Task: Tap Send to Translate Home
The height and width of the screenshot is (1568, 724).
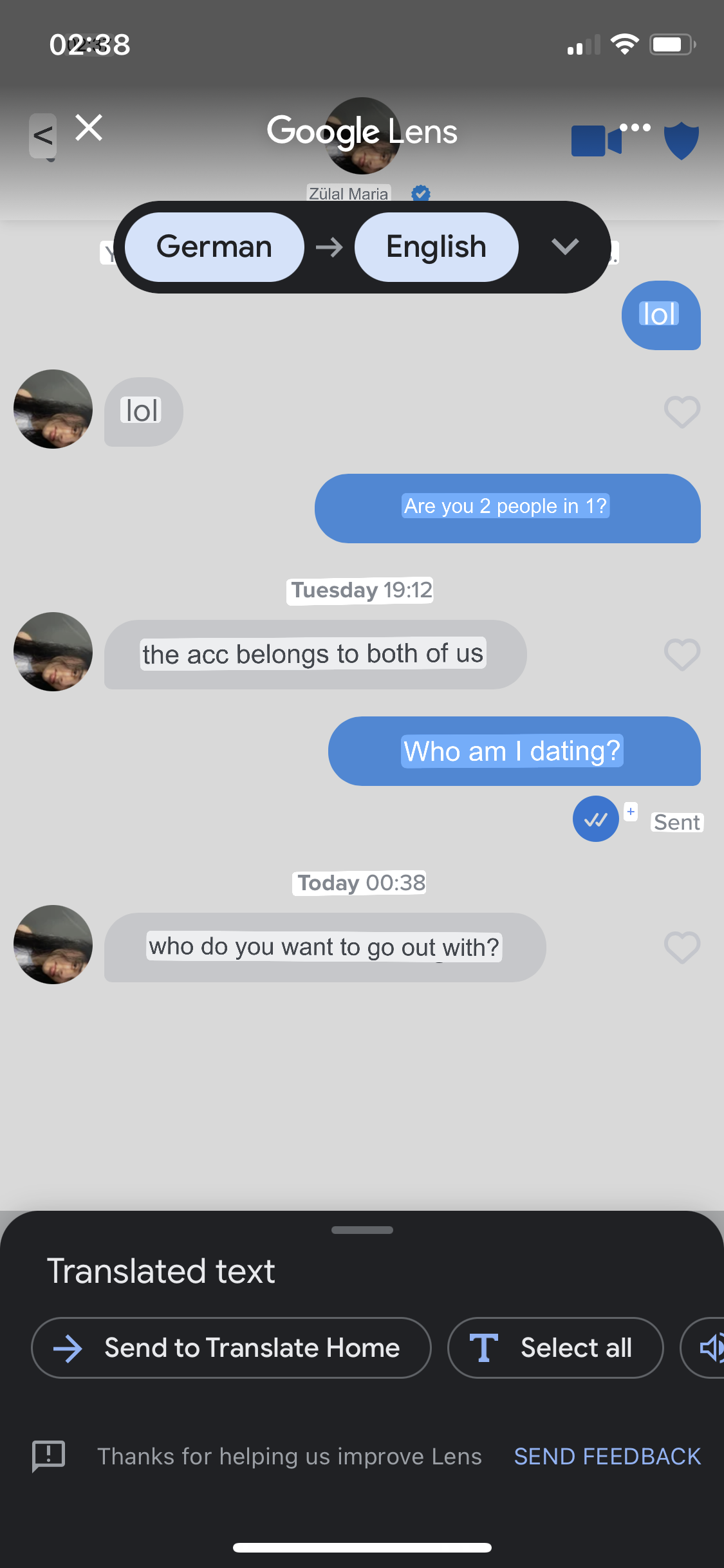Action: coord(231,1348)
